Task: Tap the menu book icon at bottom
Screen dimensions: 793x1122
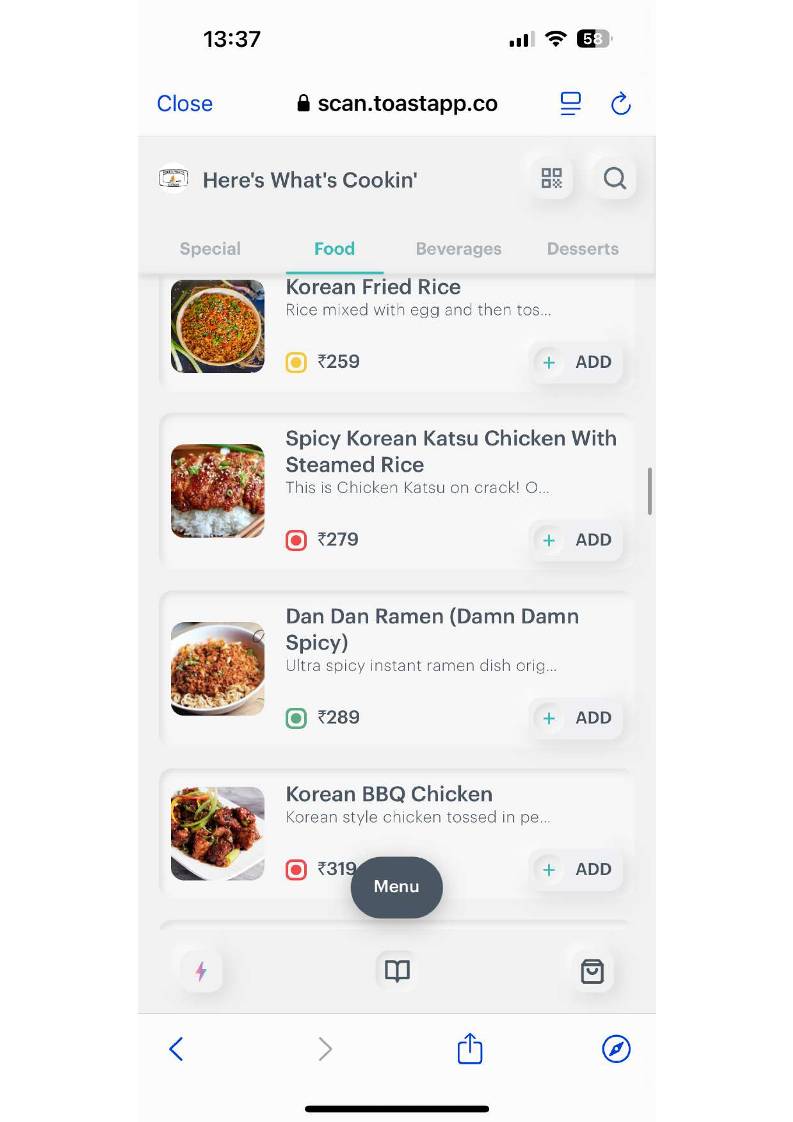Action: pyautogui.click(x=396, y=970)
